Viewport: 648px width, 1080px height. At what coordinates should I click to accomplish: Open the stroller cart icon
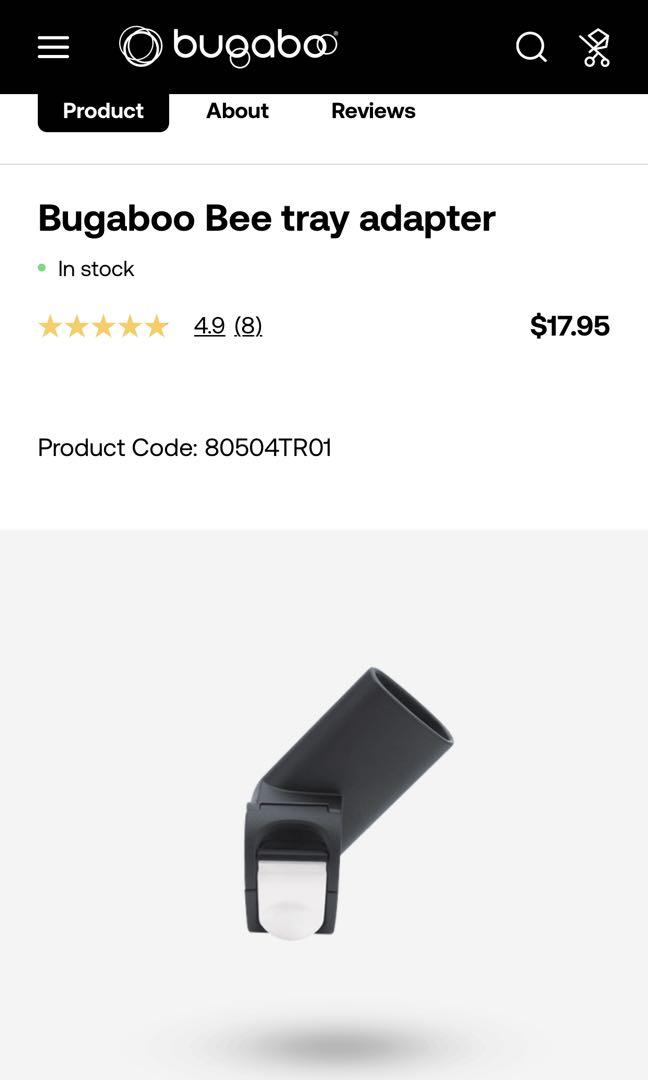click(x=595, y=48)
